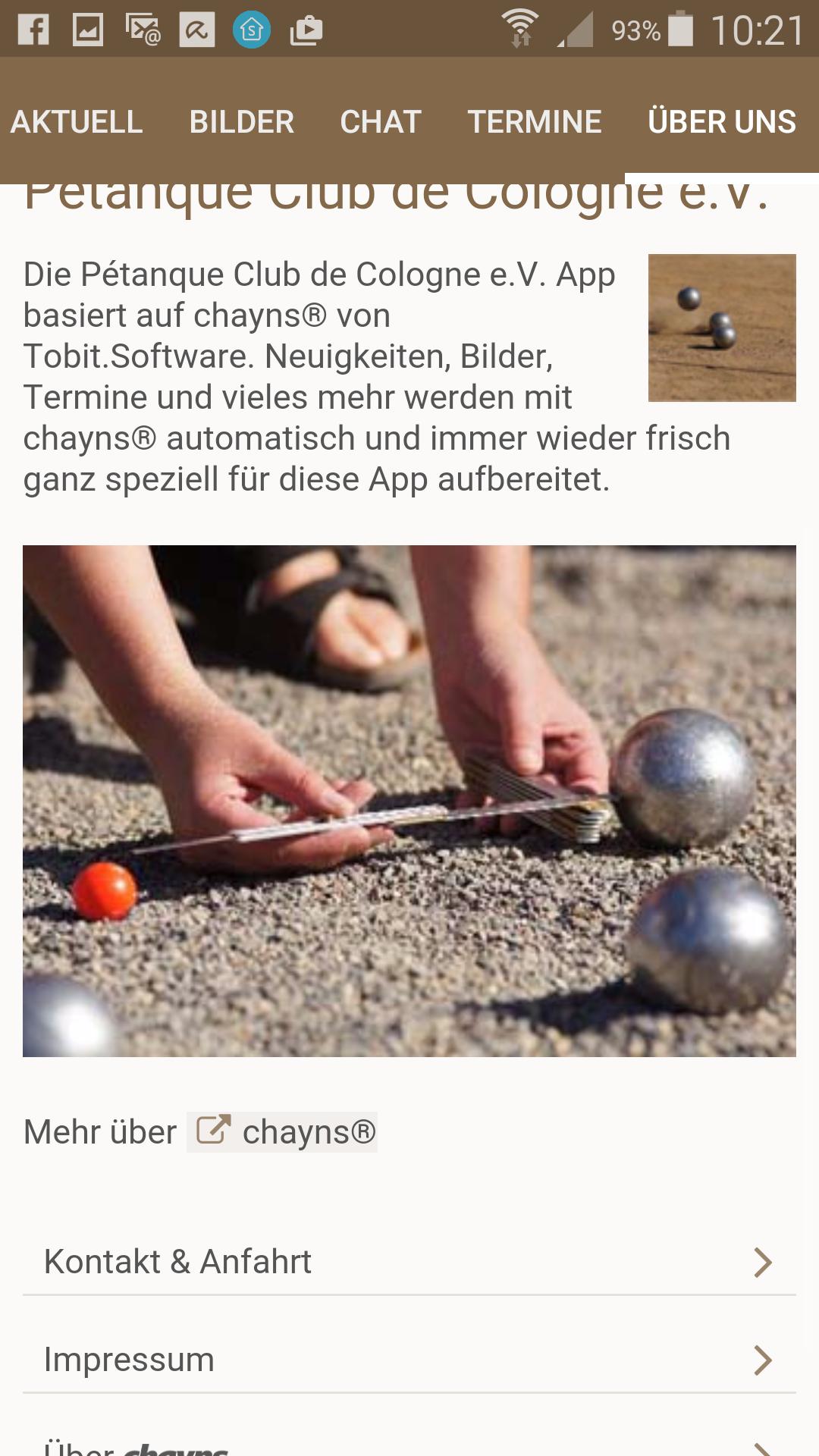The image size is (819, 1456).
Task: Open the BILDER tab
Action: 241,121
